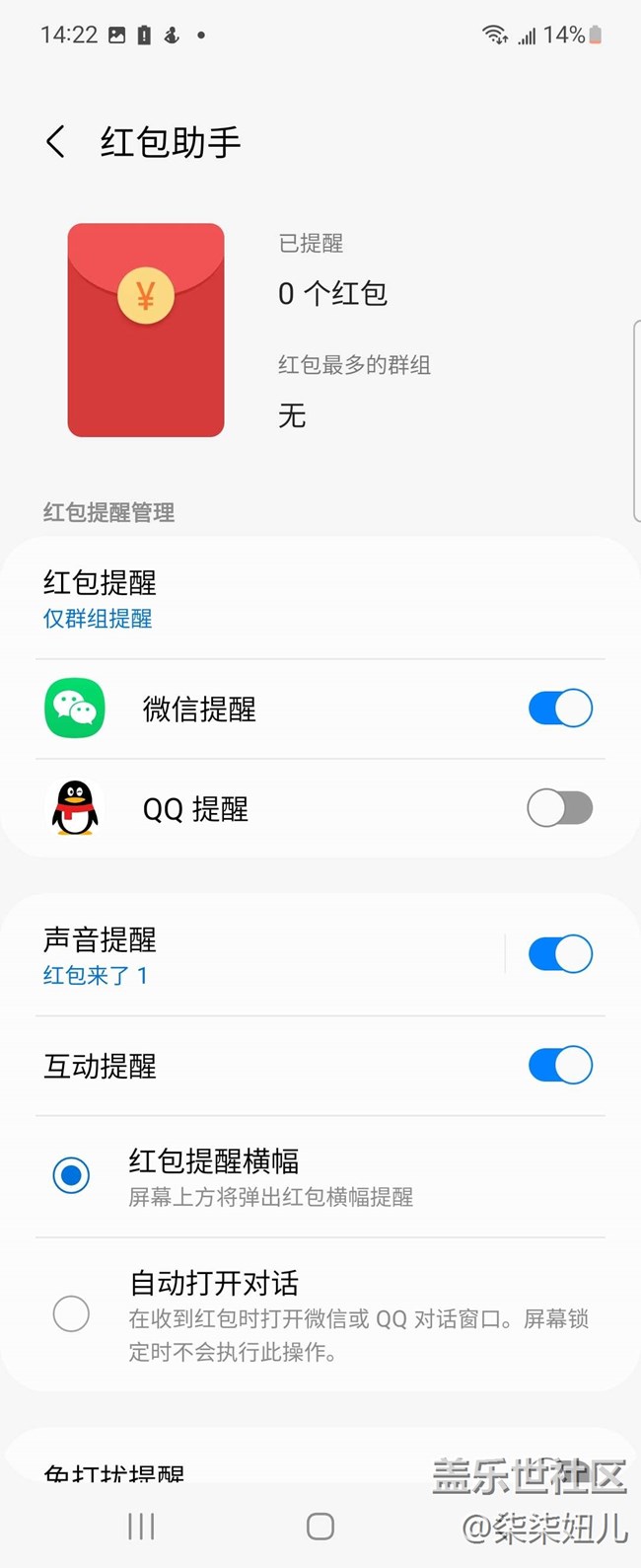This screenshot has height=1568, width=641.
Task: Go back from 红包助手 page
Action: pyautogui.click(x=56, y=142)
